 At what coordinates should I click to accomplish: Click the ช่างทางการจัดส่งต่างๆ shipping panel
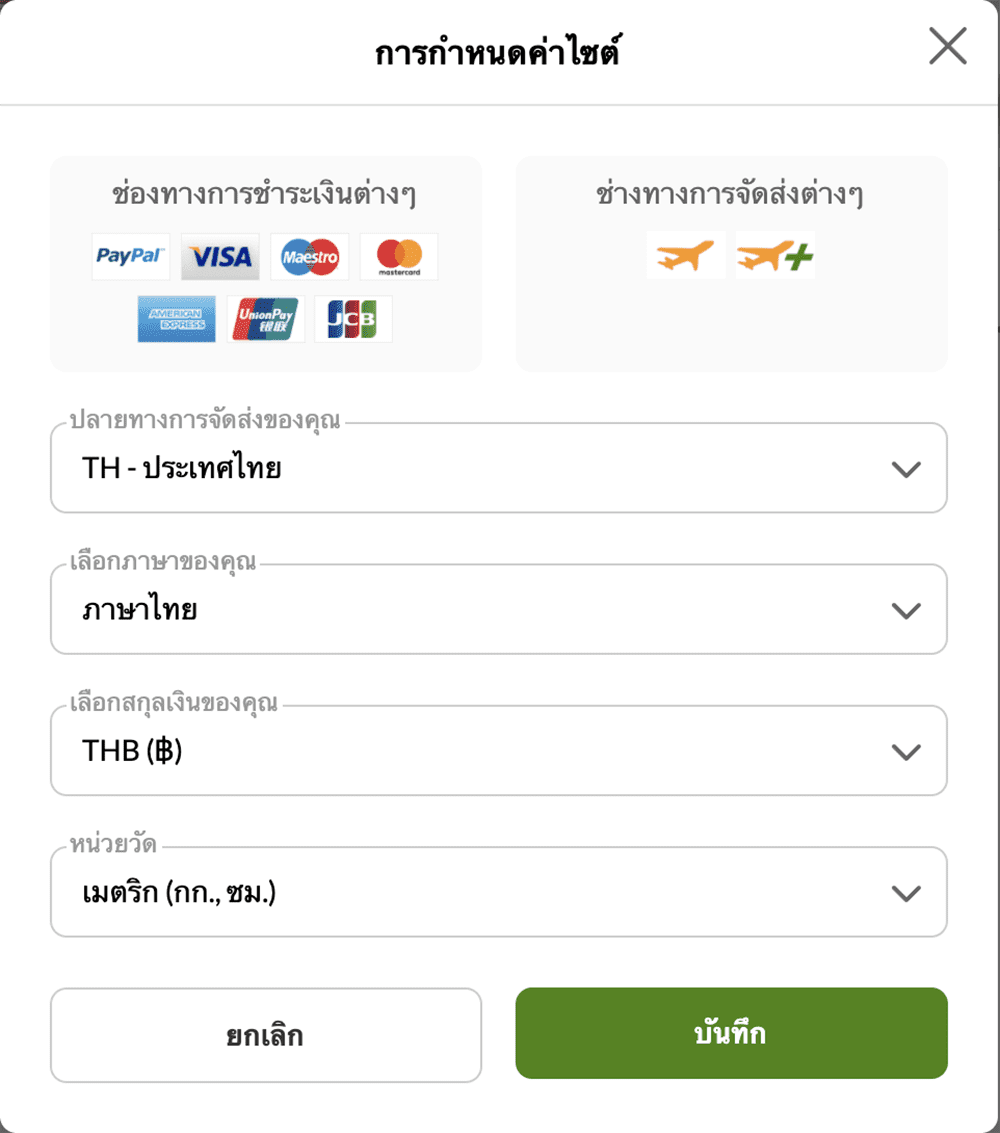[x=730, y=263]
